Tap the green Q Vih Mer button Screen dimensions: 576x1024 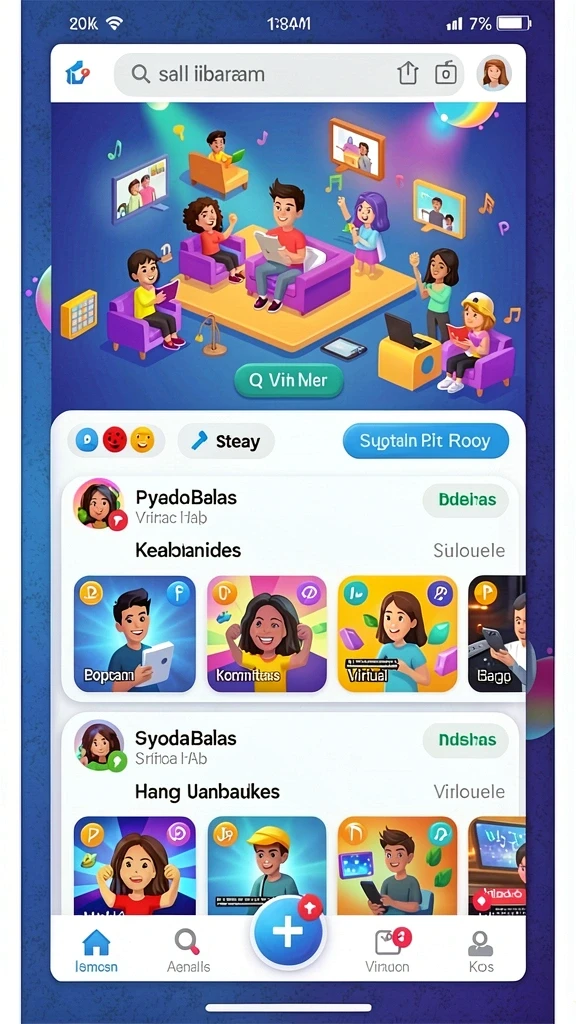(289, 379)
